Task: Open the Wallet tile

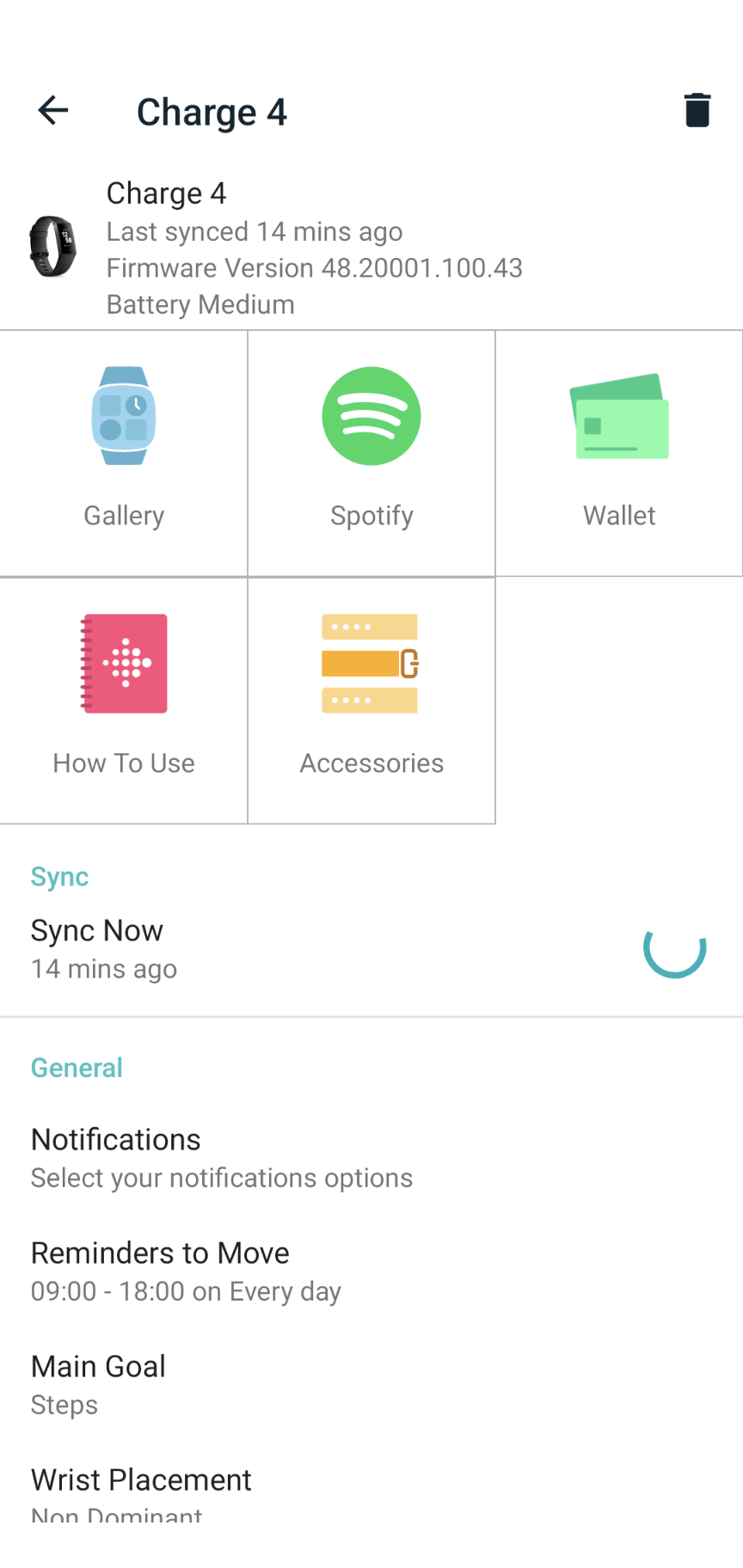Action: pos(619,453)
